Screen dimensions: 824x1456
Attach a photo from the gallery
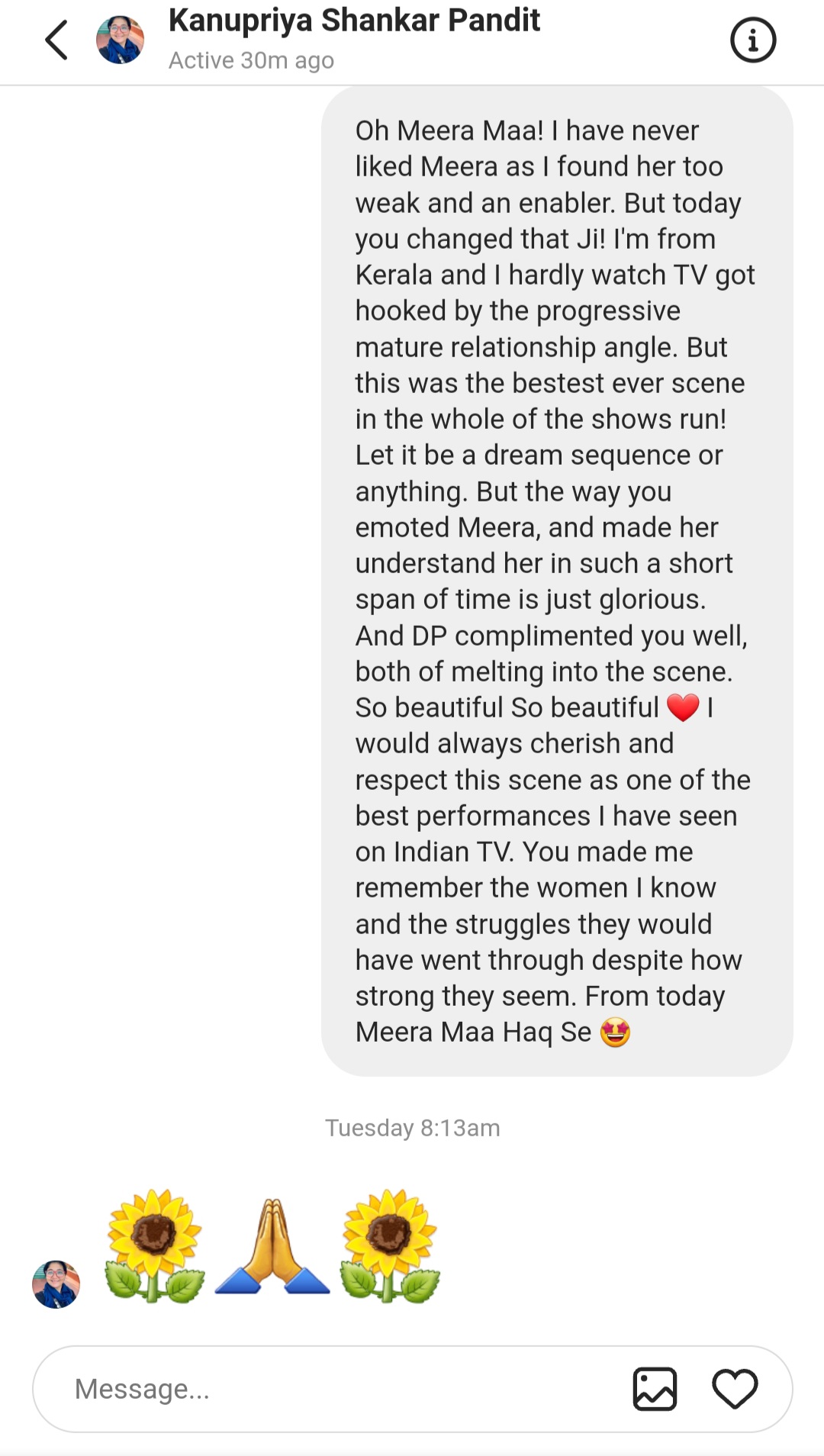[655, 1389]
